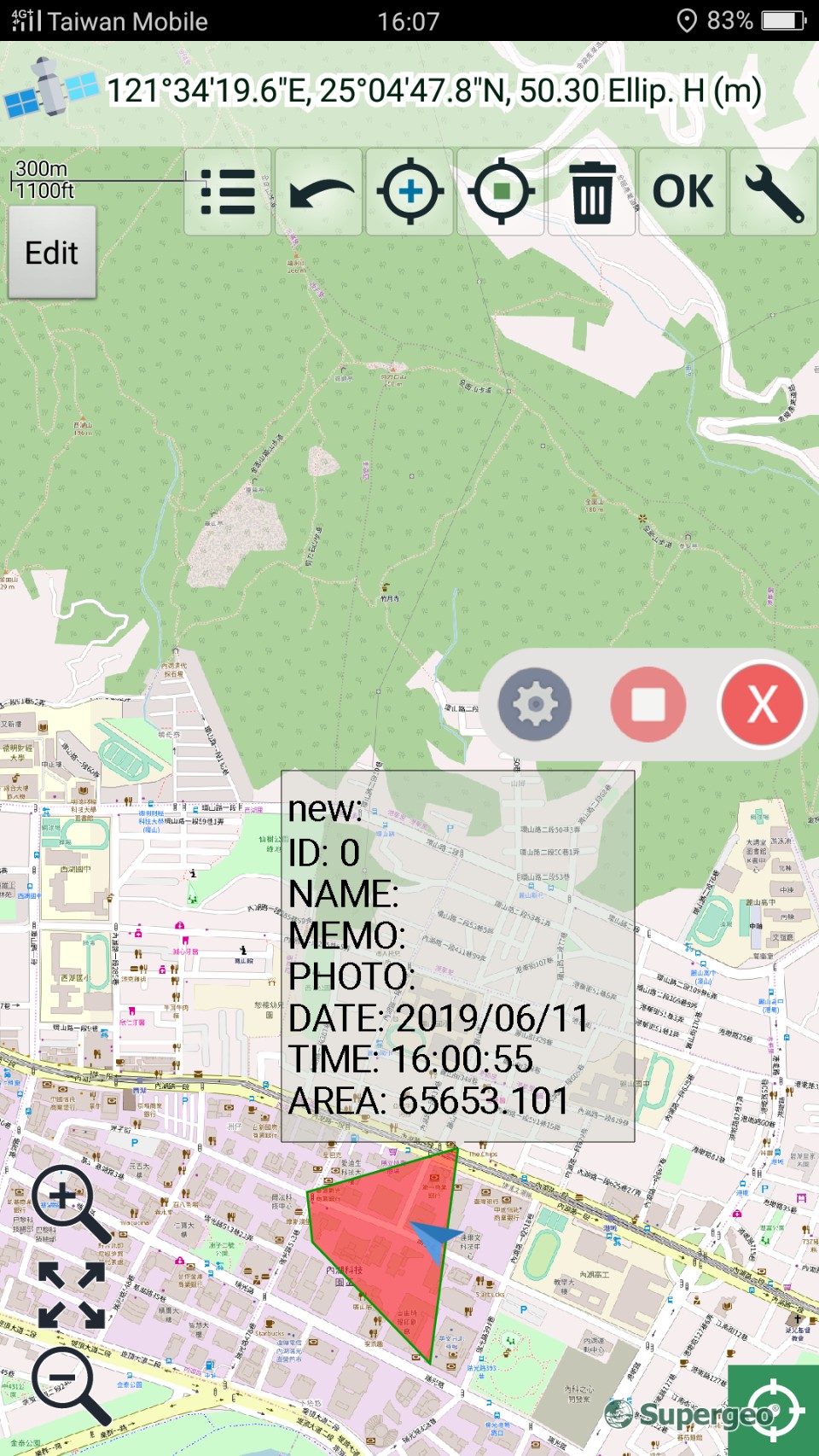819x1456 pixels.
Task: Undo the last point
Action: (x=319, y=192)
